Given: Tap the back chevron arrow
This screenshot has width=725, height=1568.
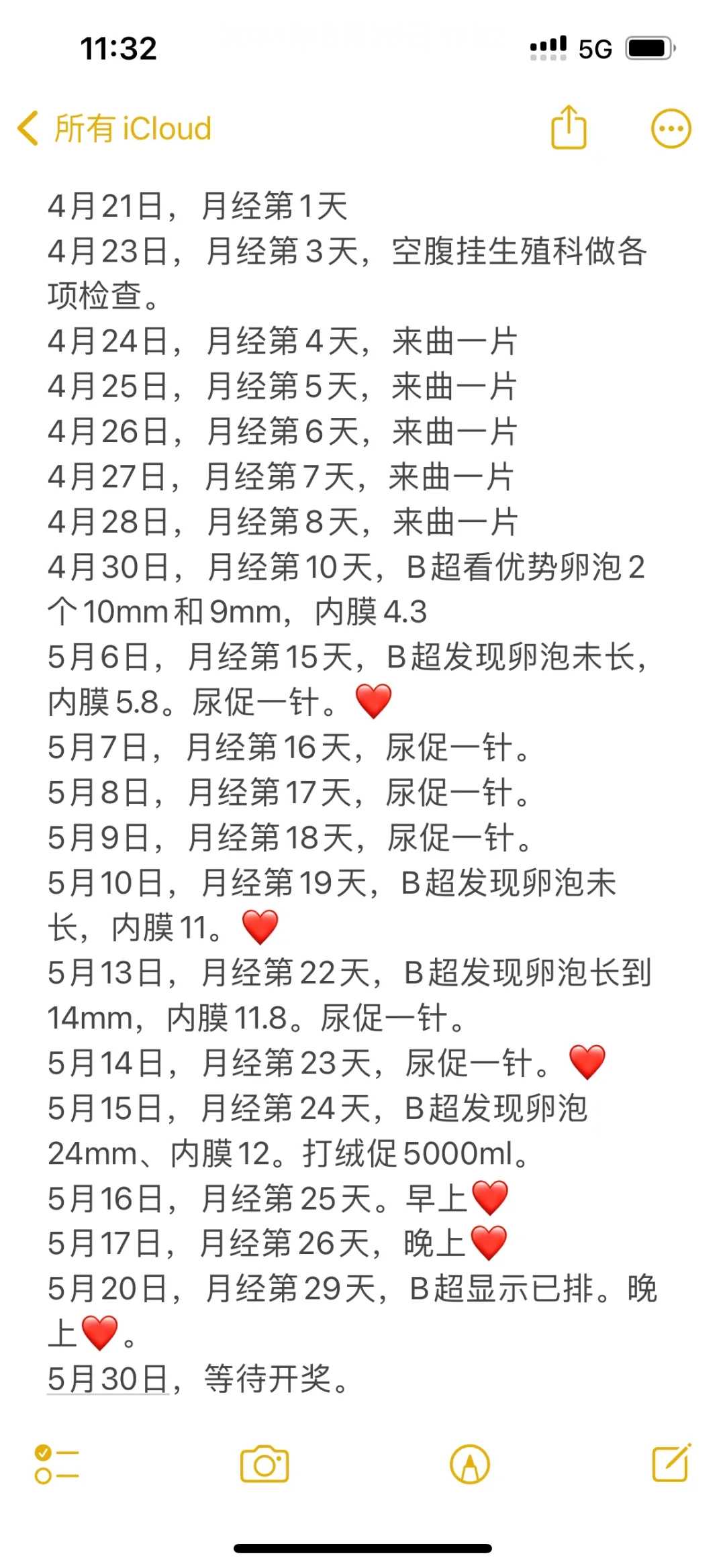Looking at the screenshot, I should [x=28, y=129].
